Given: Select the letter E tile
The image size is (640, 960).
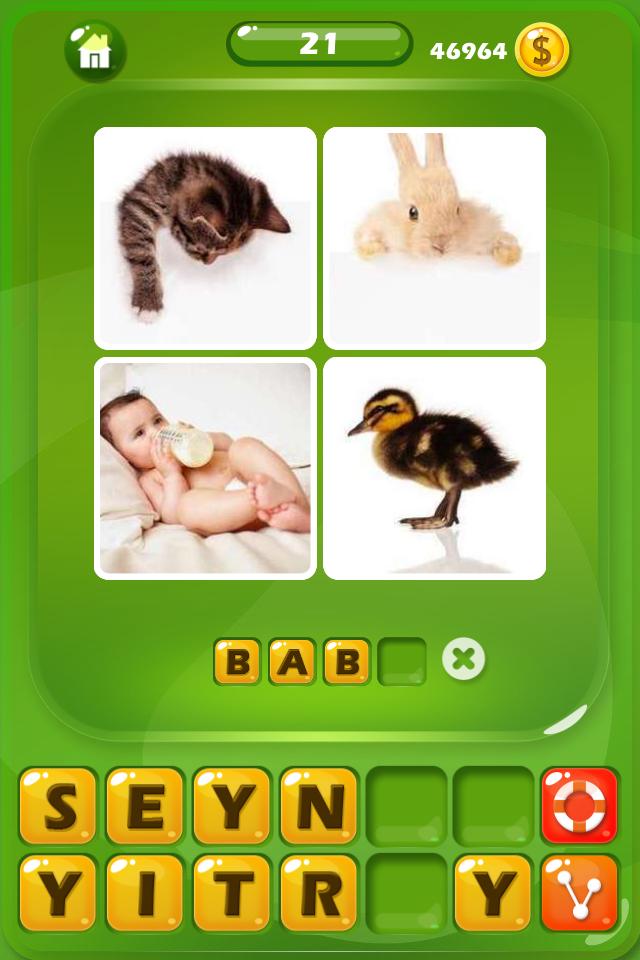Looking at the screenshot, I should 145,806.
